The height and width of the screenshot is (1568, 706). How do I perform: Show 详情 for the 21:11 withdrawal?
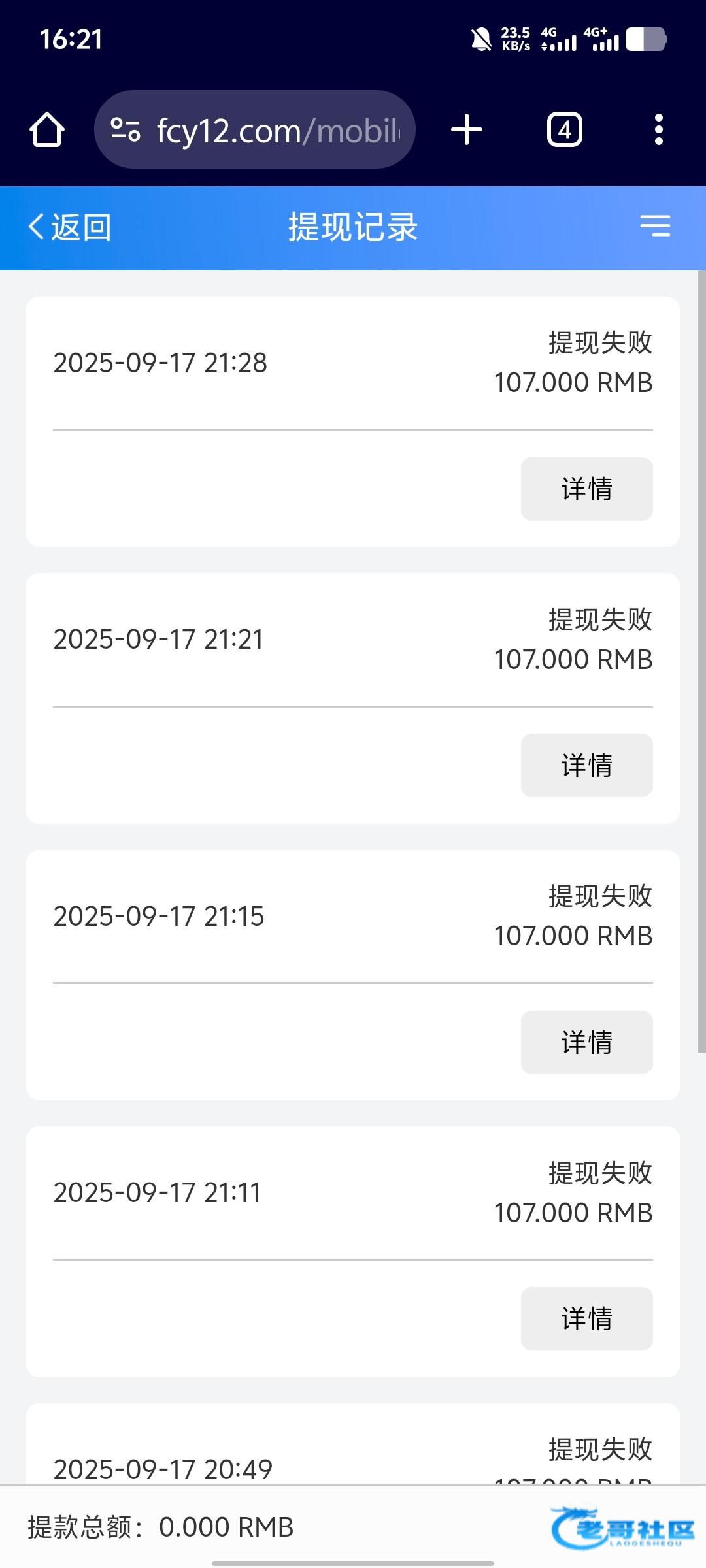[586, 1318]
